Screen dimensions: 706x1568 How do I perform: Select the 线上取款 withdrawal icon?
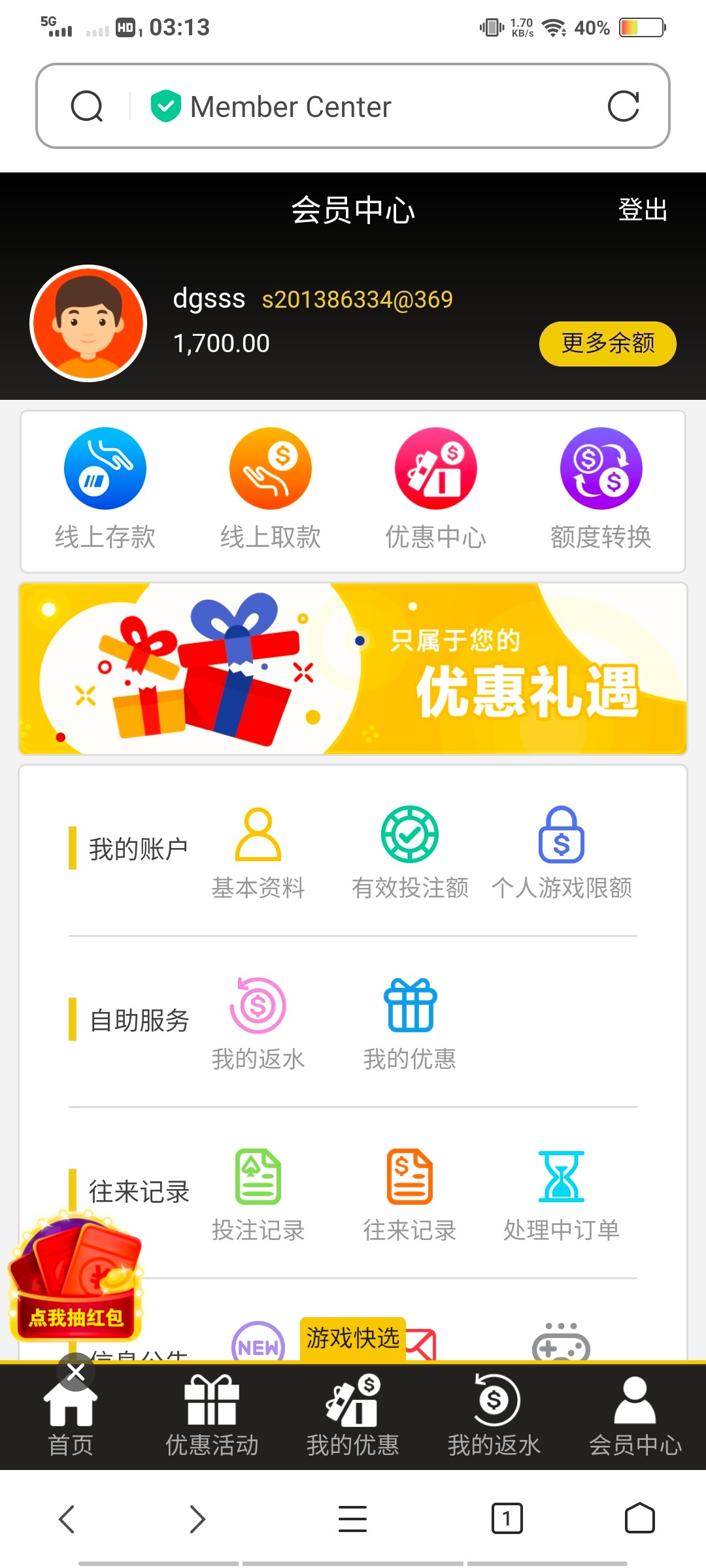coord(271,469)
